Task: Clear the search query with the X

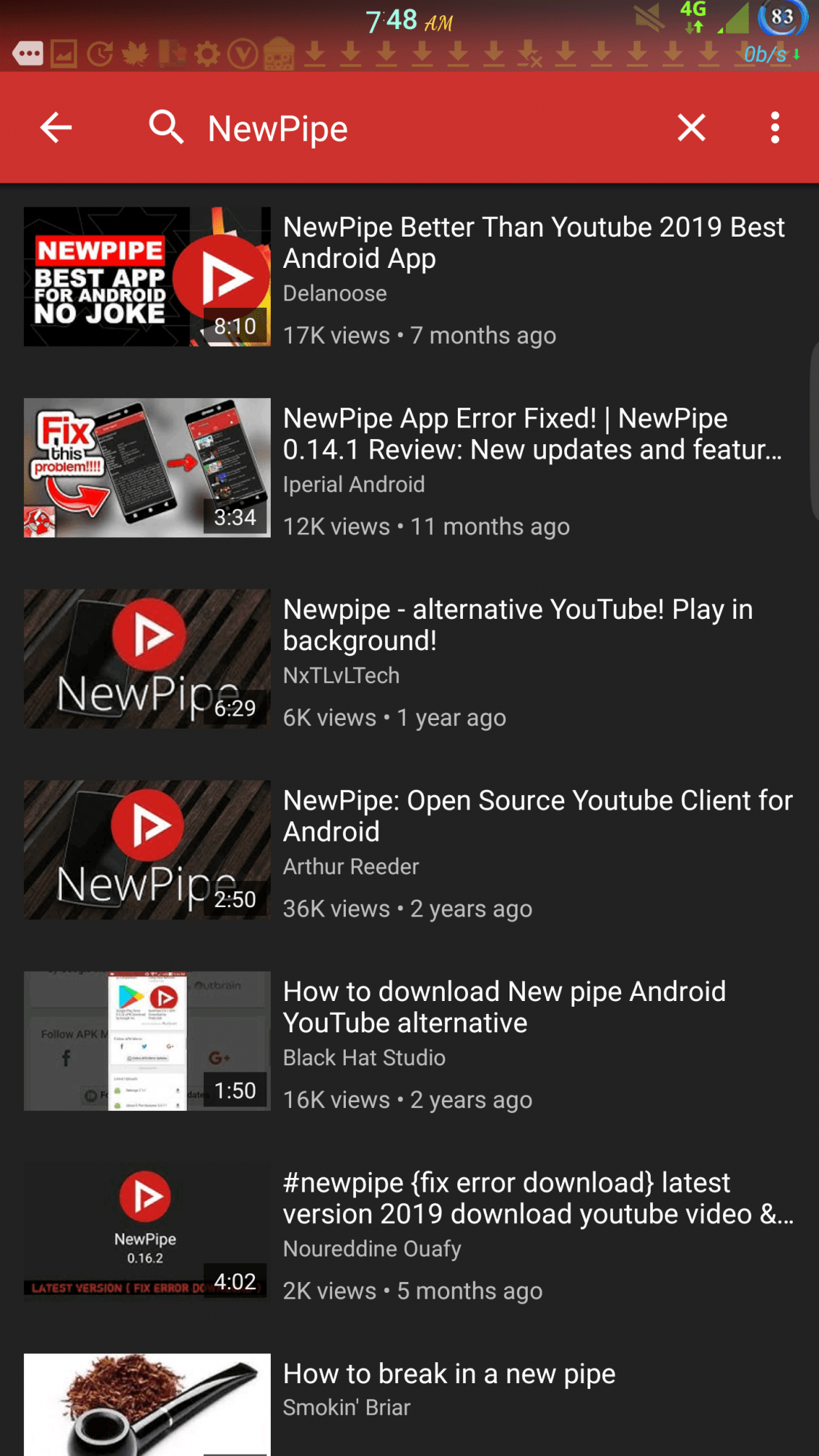Action: tap(690, 127)
